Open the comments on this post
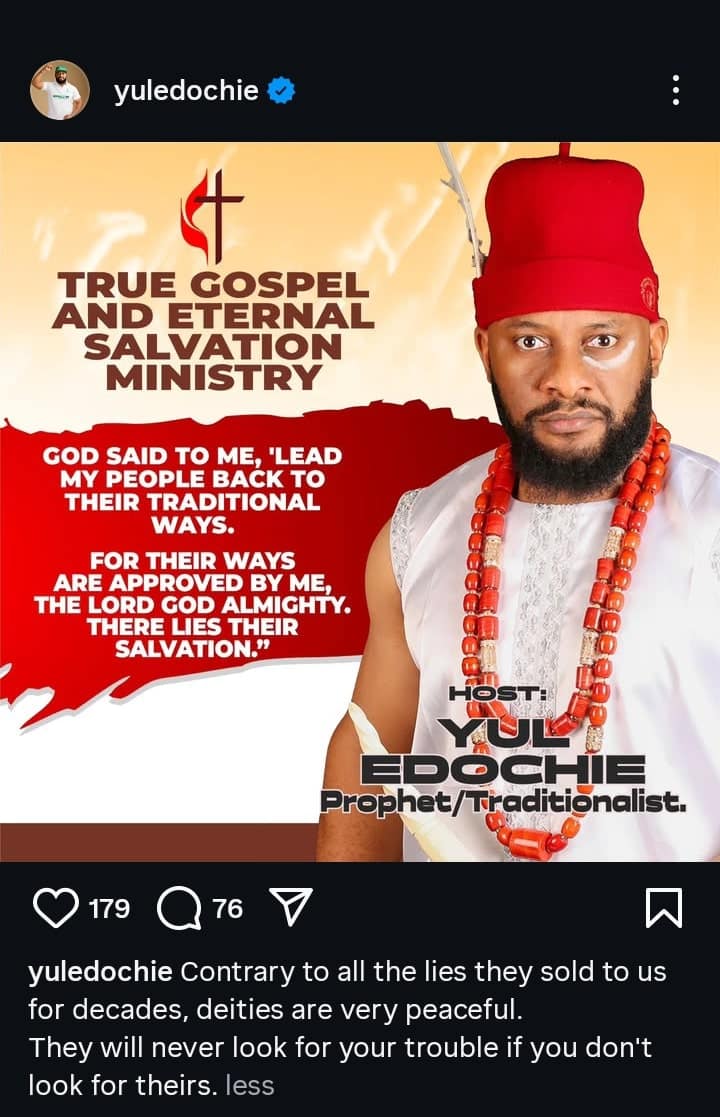 point(180,908)
